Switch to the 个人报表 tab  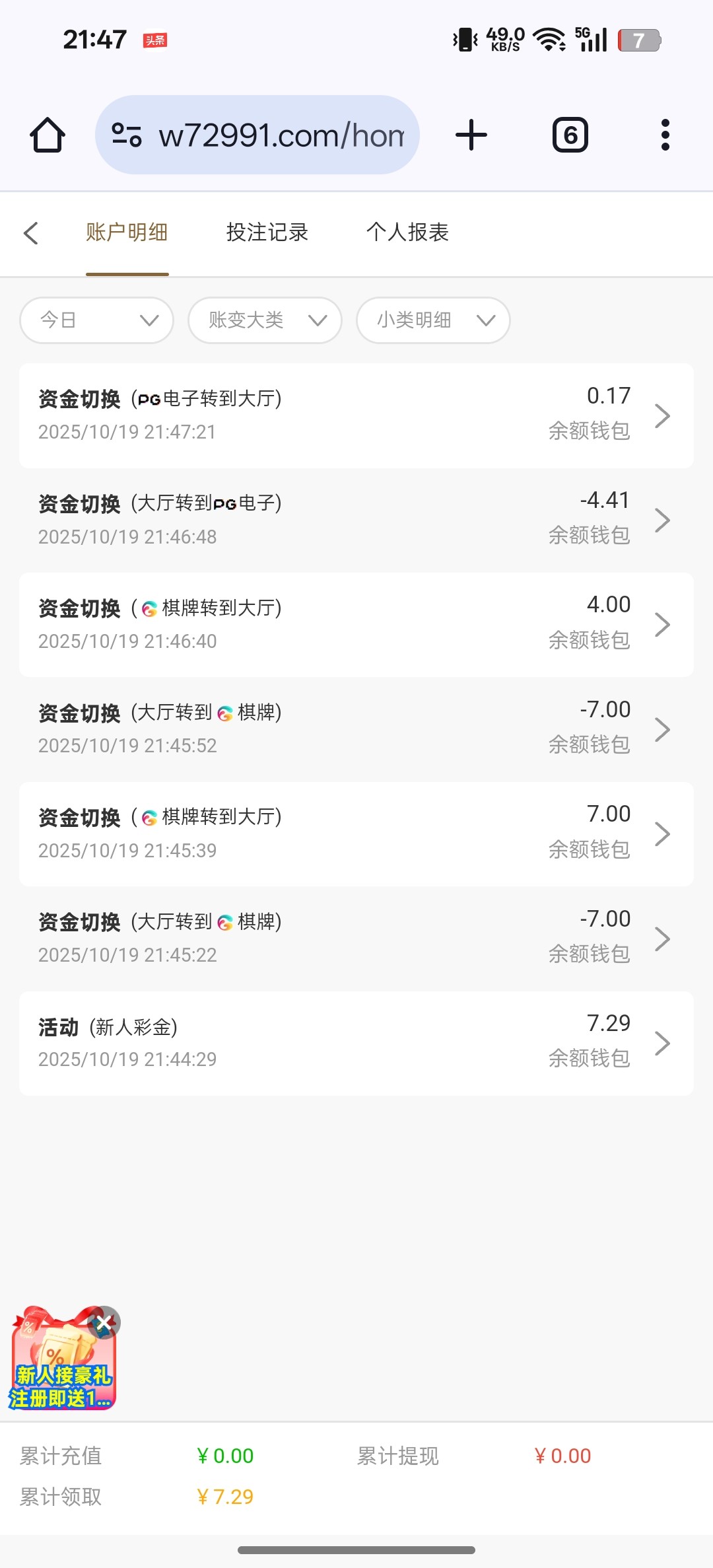pyautogui.click(x=407, y=232)
